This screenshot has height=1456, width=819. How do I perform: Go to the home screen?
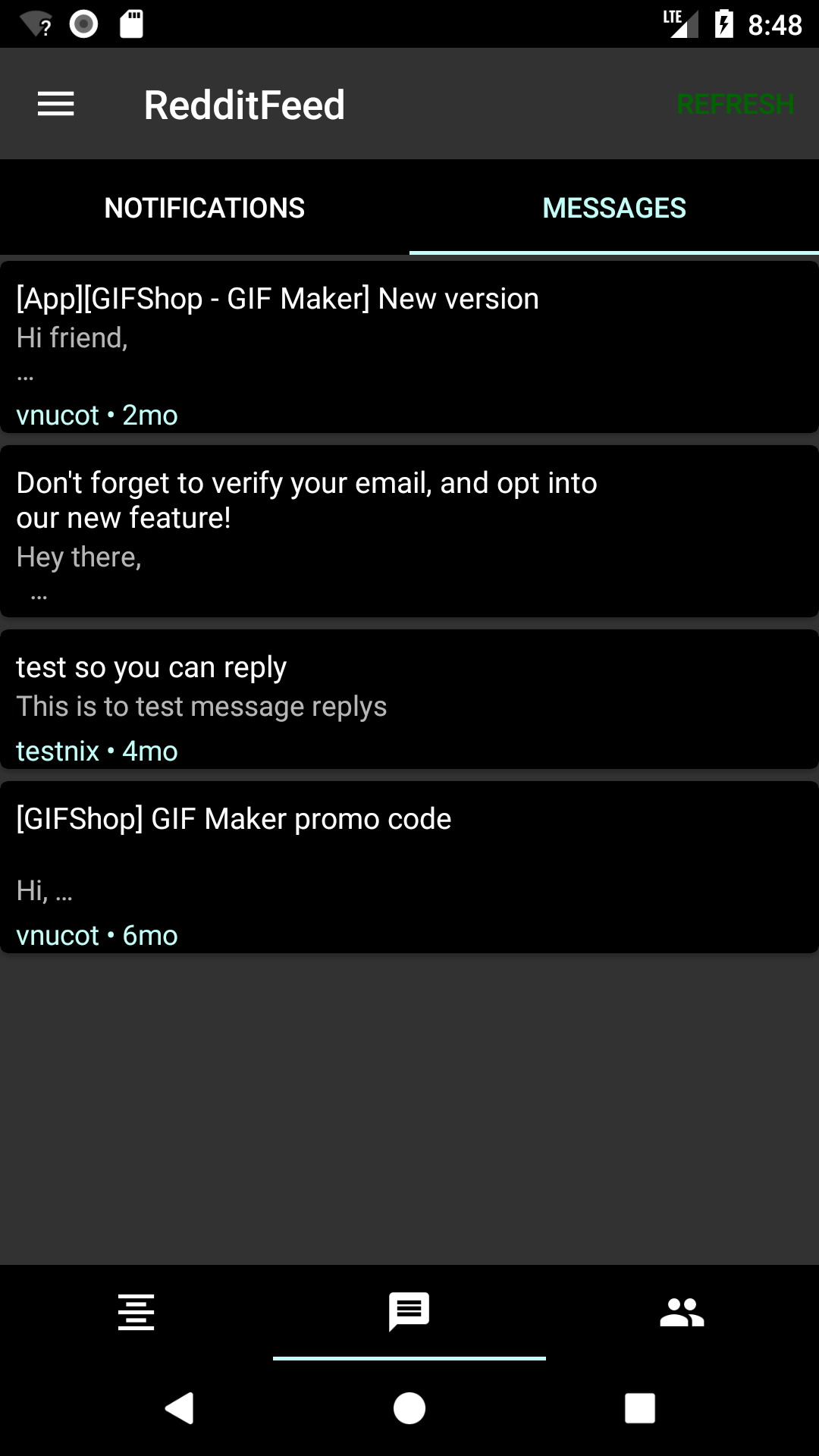click(x=409, y=1408)
